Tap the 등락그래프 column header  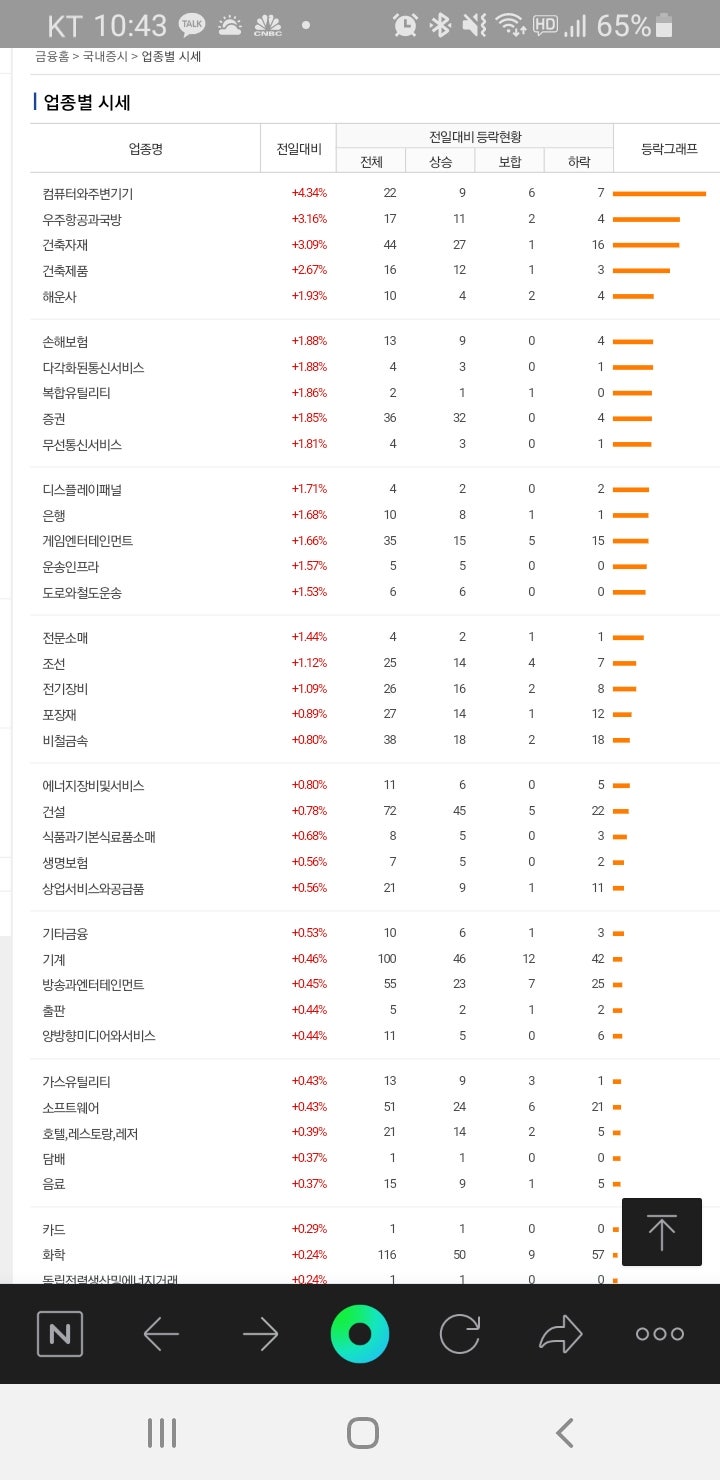[666, 147]
